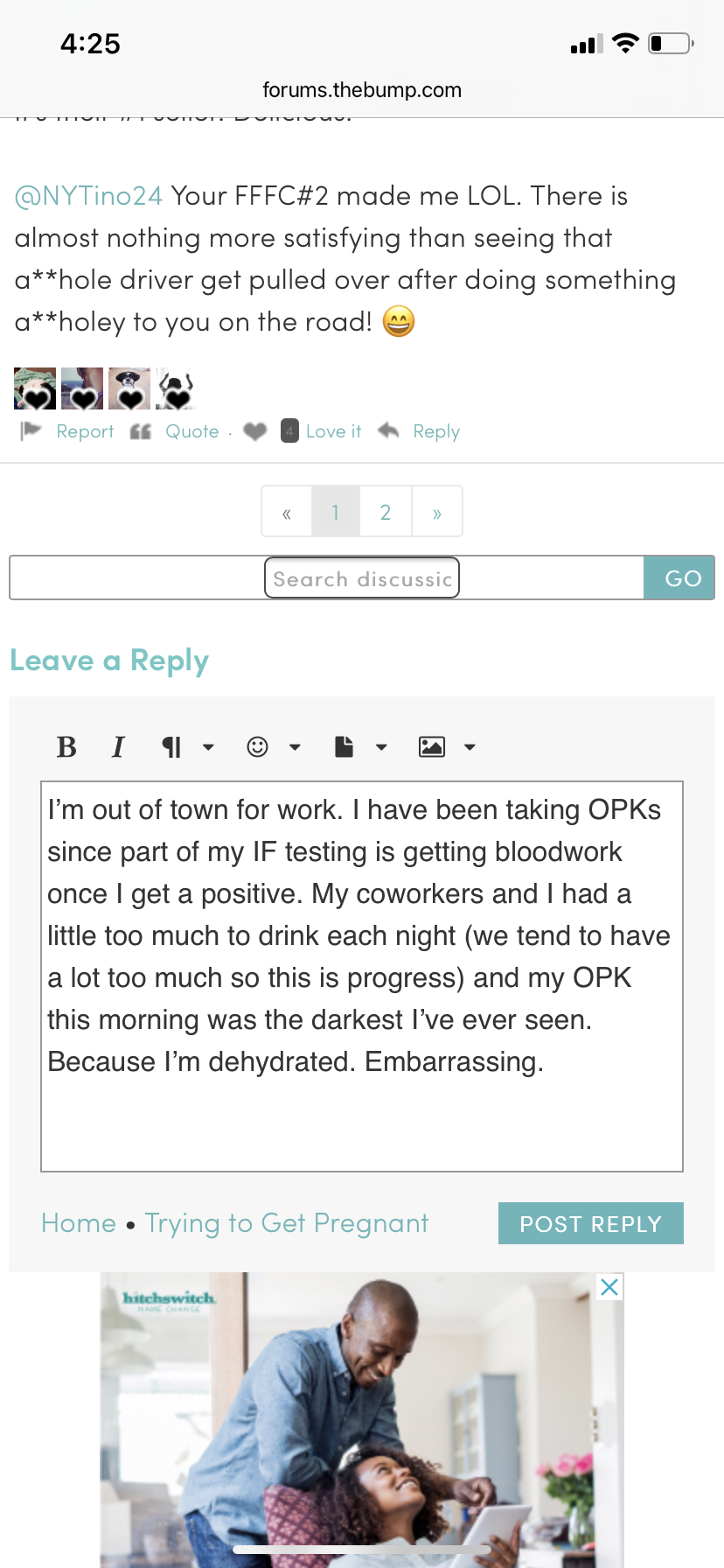
Task: Focus the Search discussions field
Action: tap(362, 578)
